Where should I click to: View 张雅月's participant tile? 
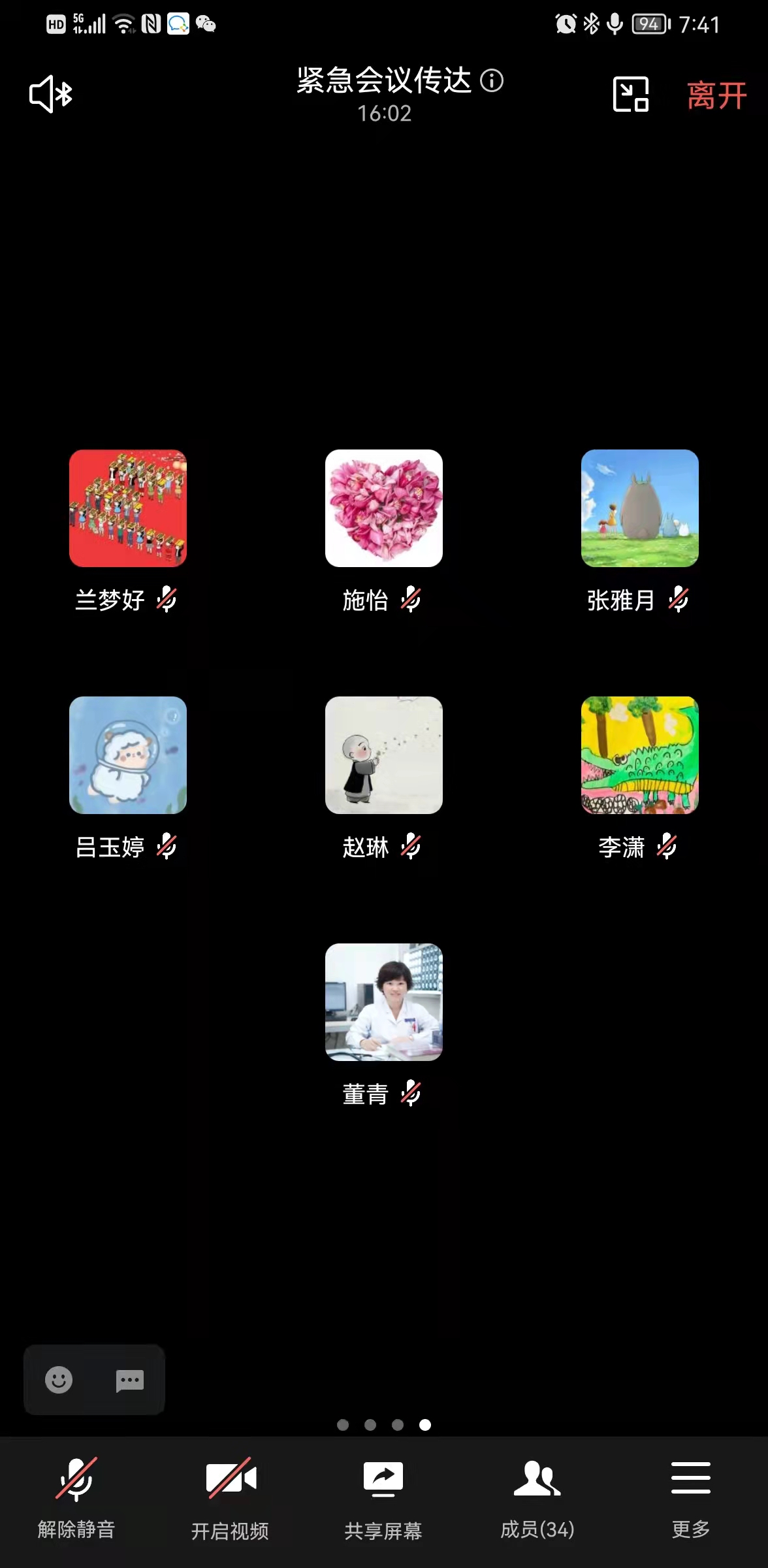(x=640, y=508)
